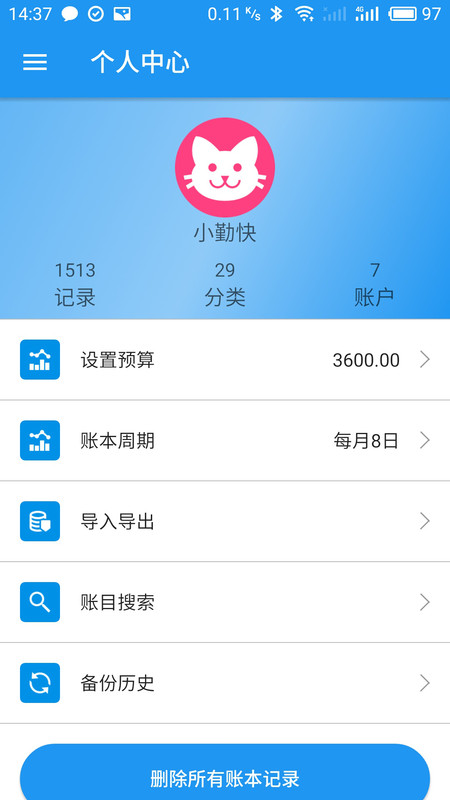View the 29 分类 categories
Image resolution: width=450 pixels, height=800 pixels.
coord(225,284)
